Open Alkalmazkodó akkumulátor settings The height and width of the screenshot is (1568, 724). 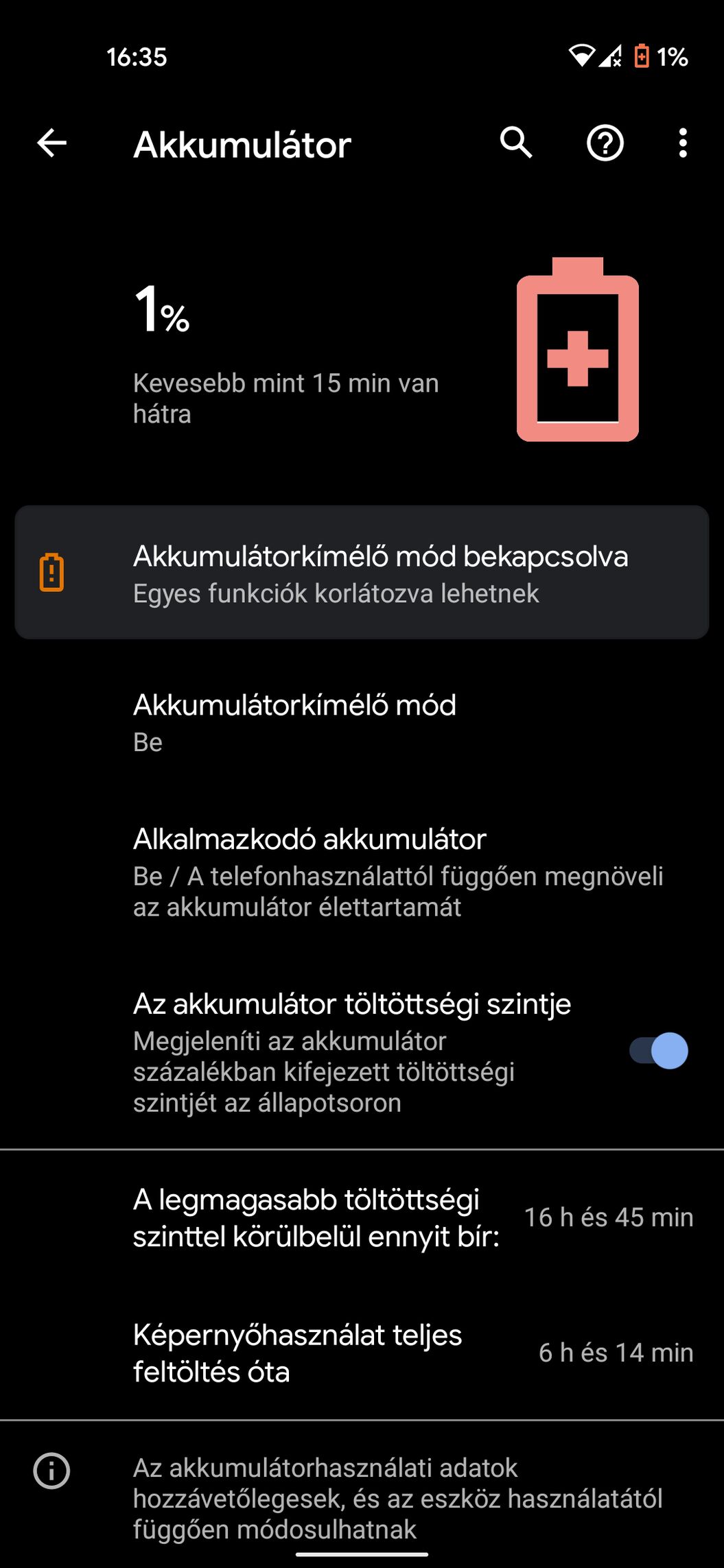pos(362,871)
